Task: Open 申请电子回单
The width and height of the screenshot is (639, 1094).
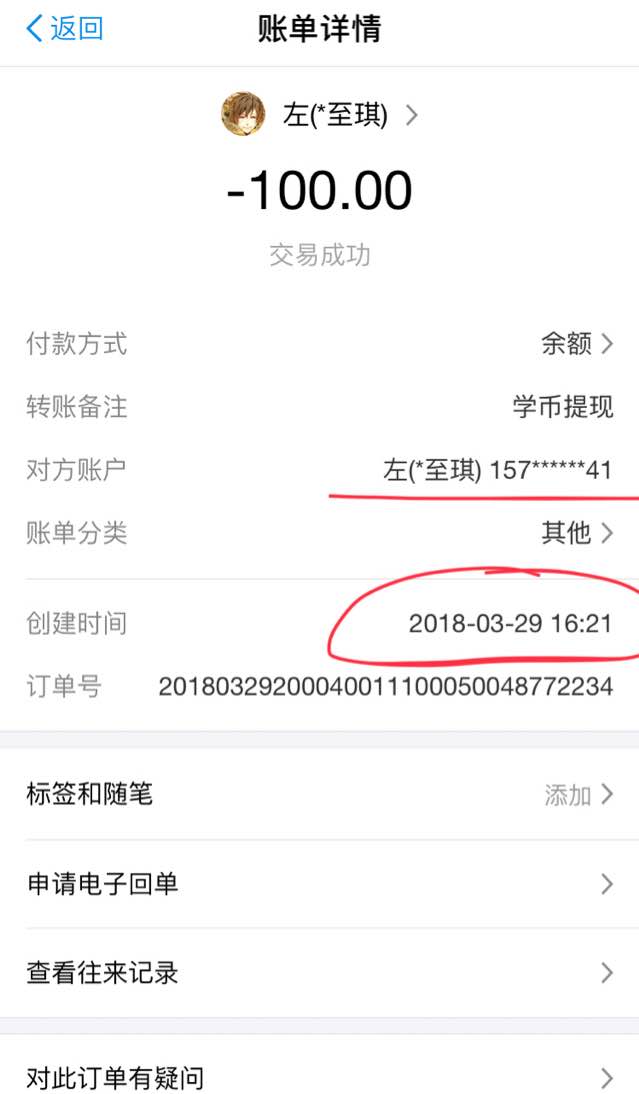Action: click(319, 884)
